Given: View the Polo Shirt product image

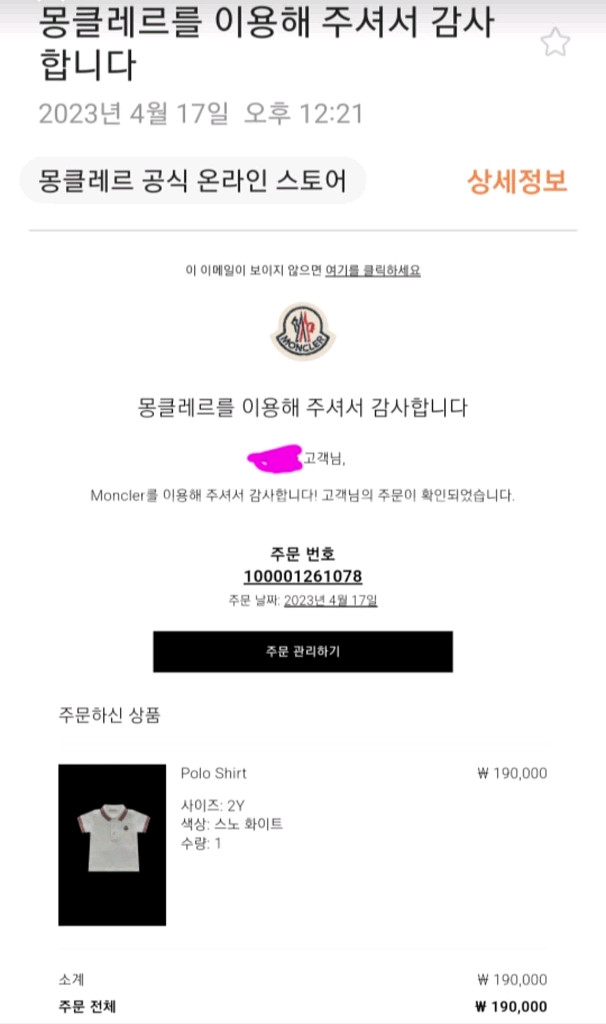Looking at the screenshot, I should (112, 844).
